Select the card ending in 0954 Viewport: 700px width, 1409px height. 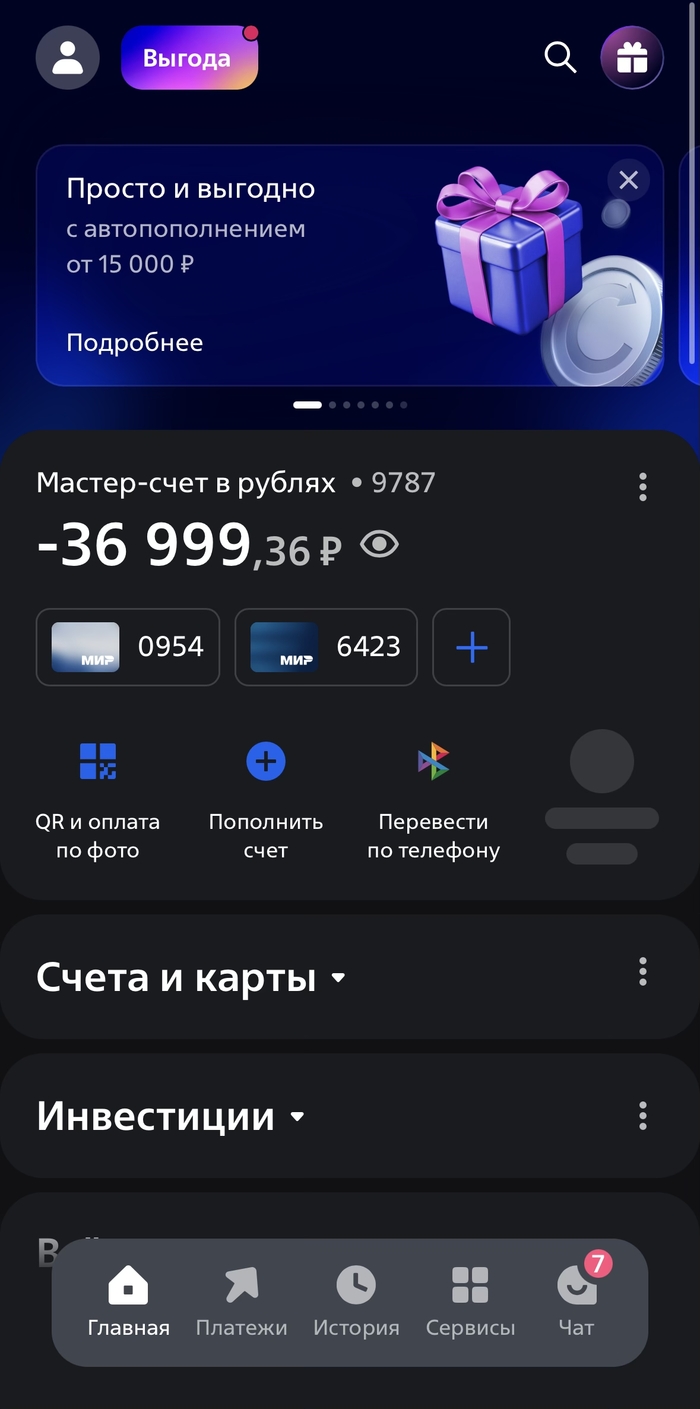[x=127, y=647]
